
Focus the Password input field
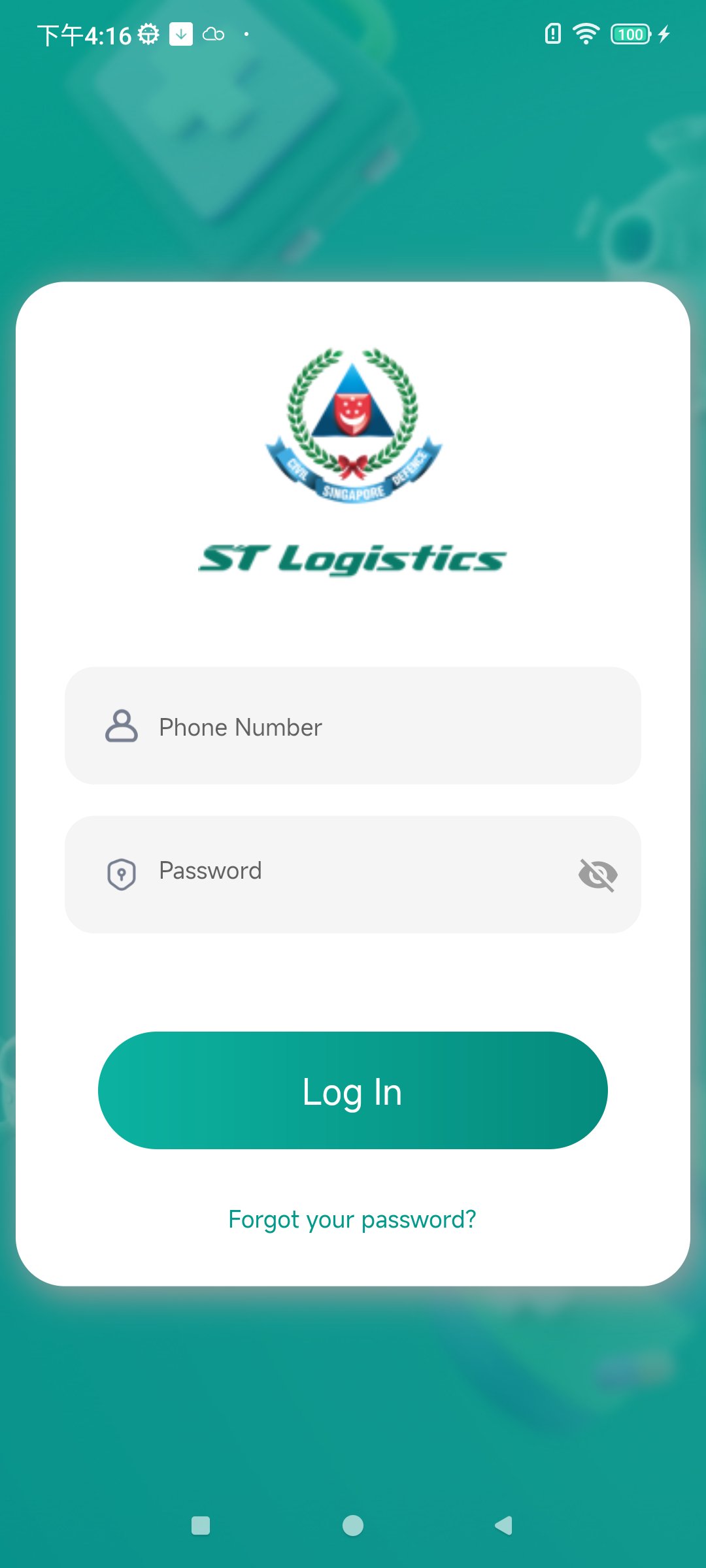click(353, 872)
